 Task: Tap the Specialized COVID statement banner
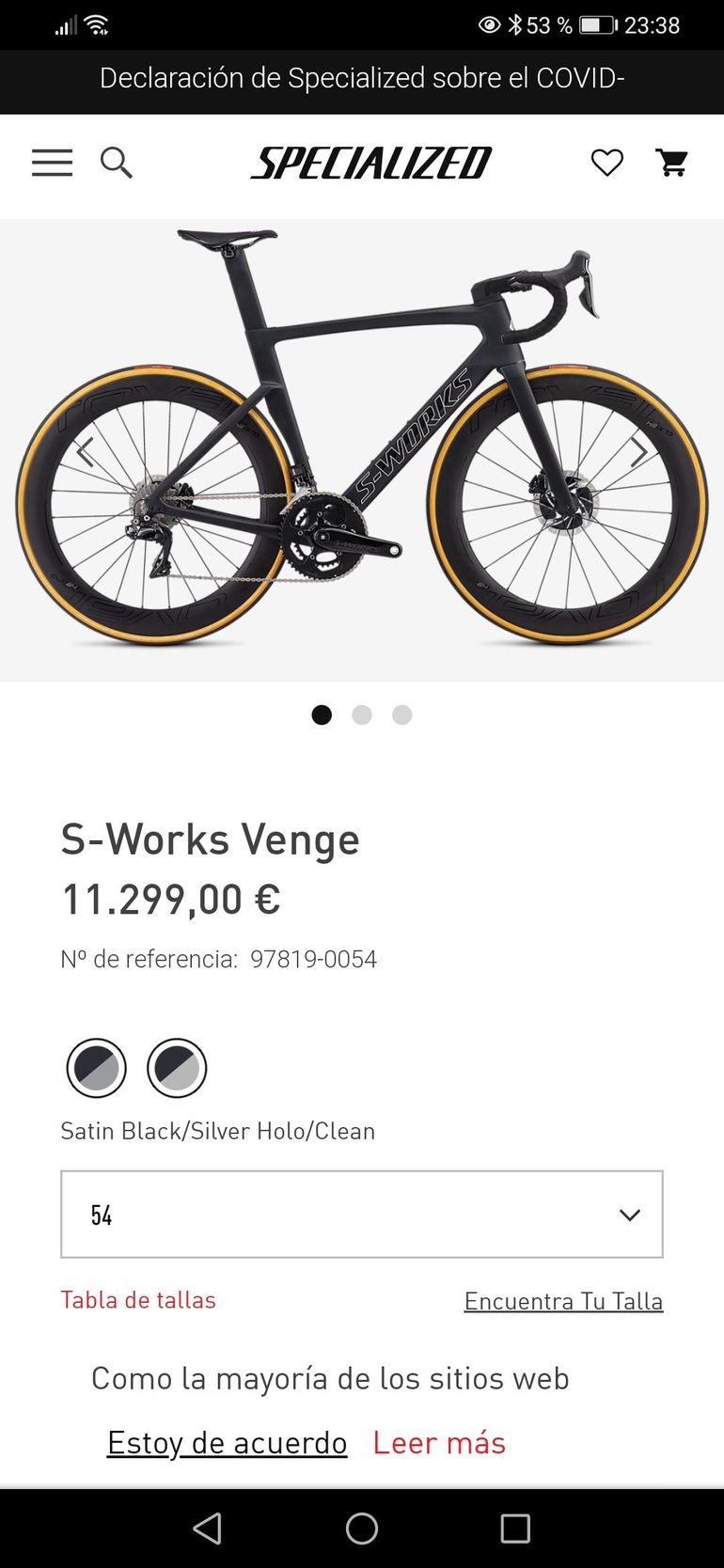click(x=362, y=78)
